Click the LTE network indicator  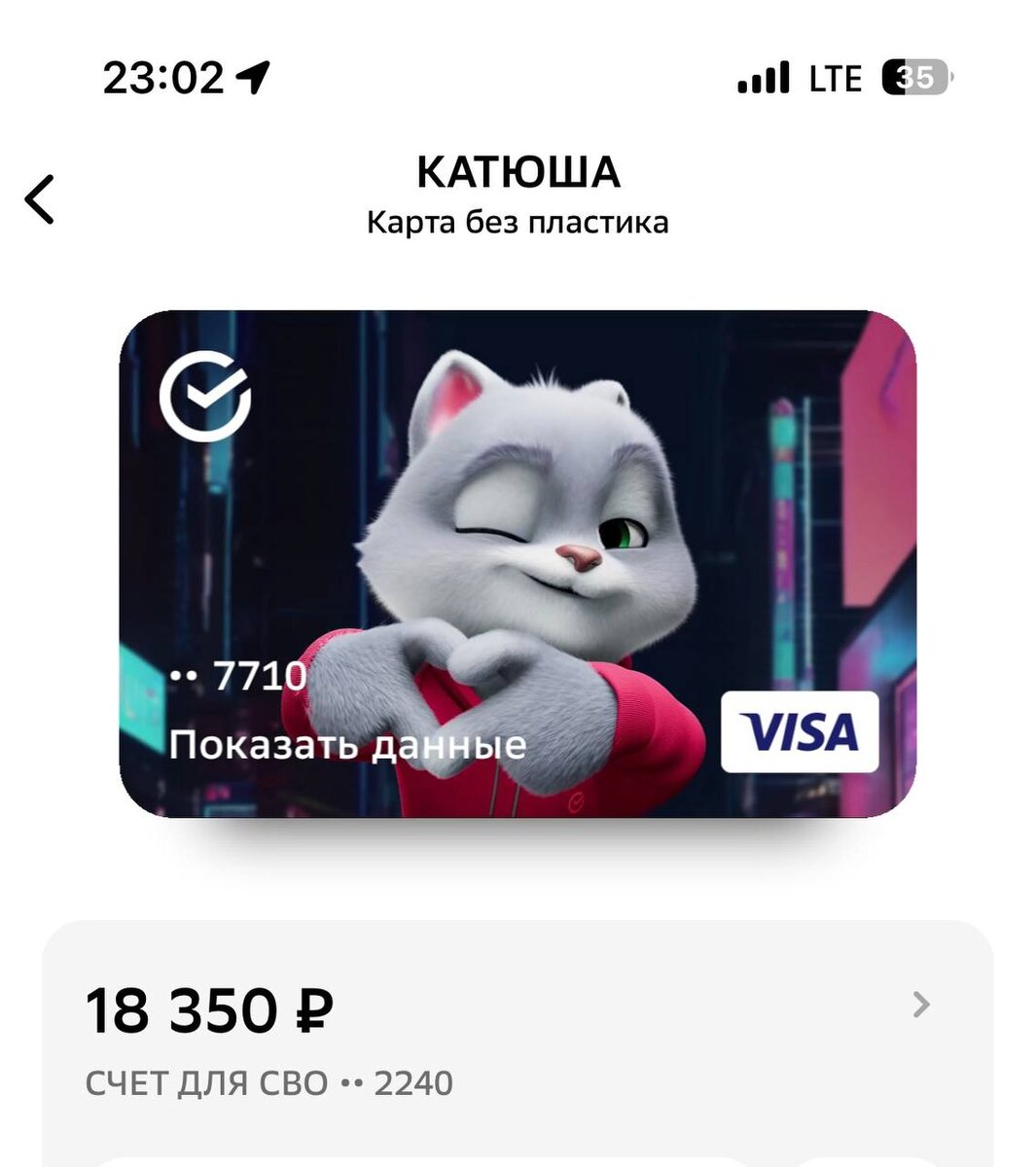pos(836,77)
